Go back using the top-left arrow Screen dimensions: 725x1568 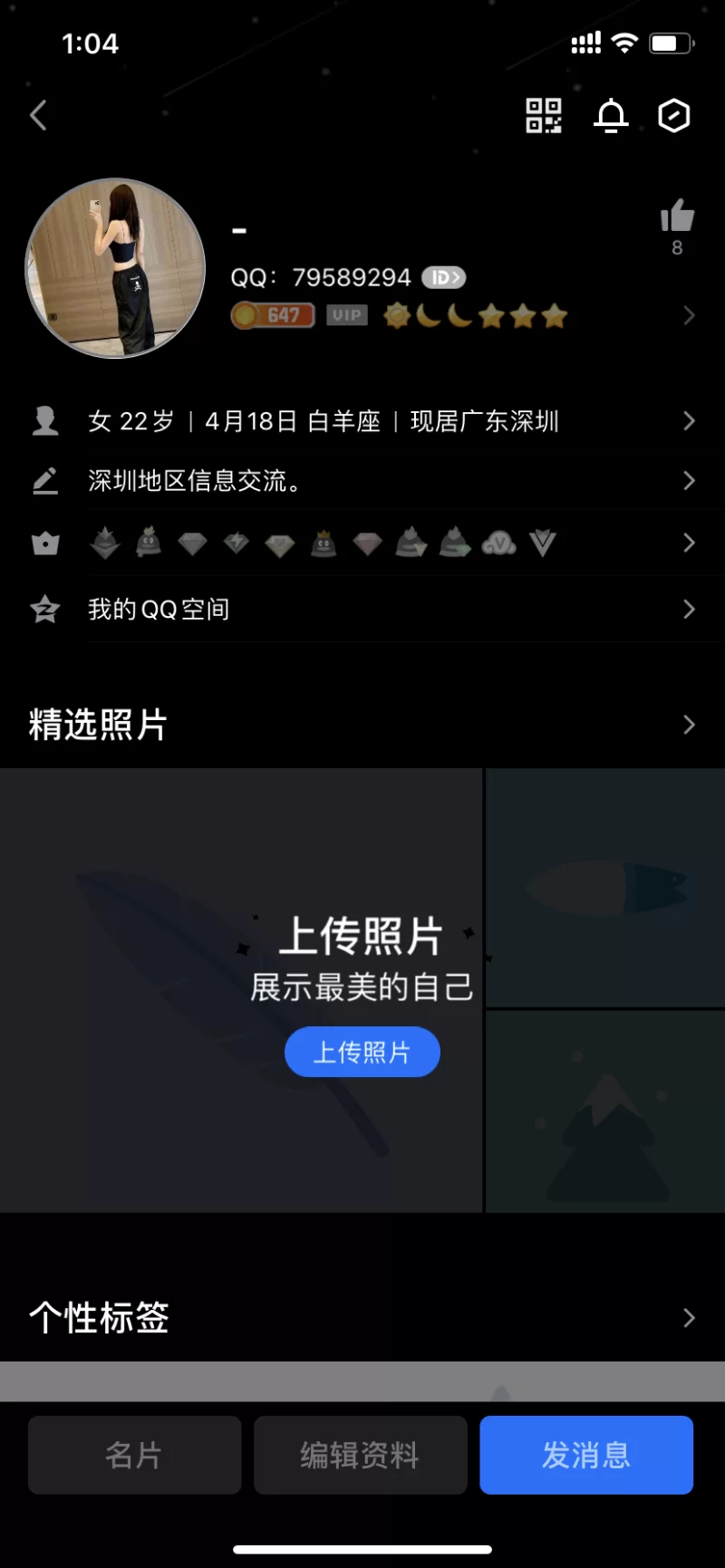point(38,115)
